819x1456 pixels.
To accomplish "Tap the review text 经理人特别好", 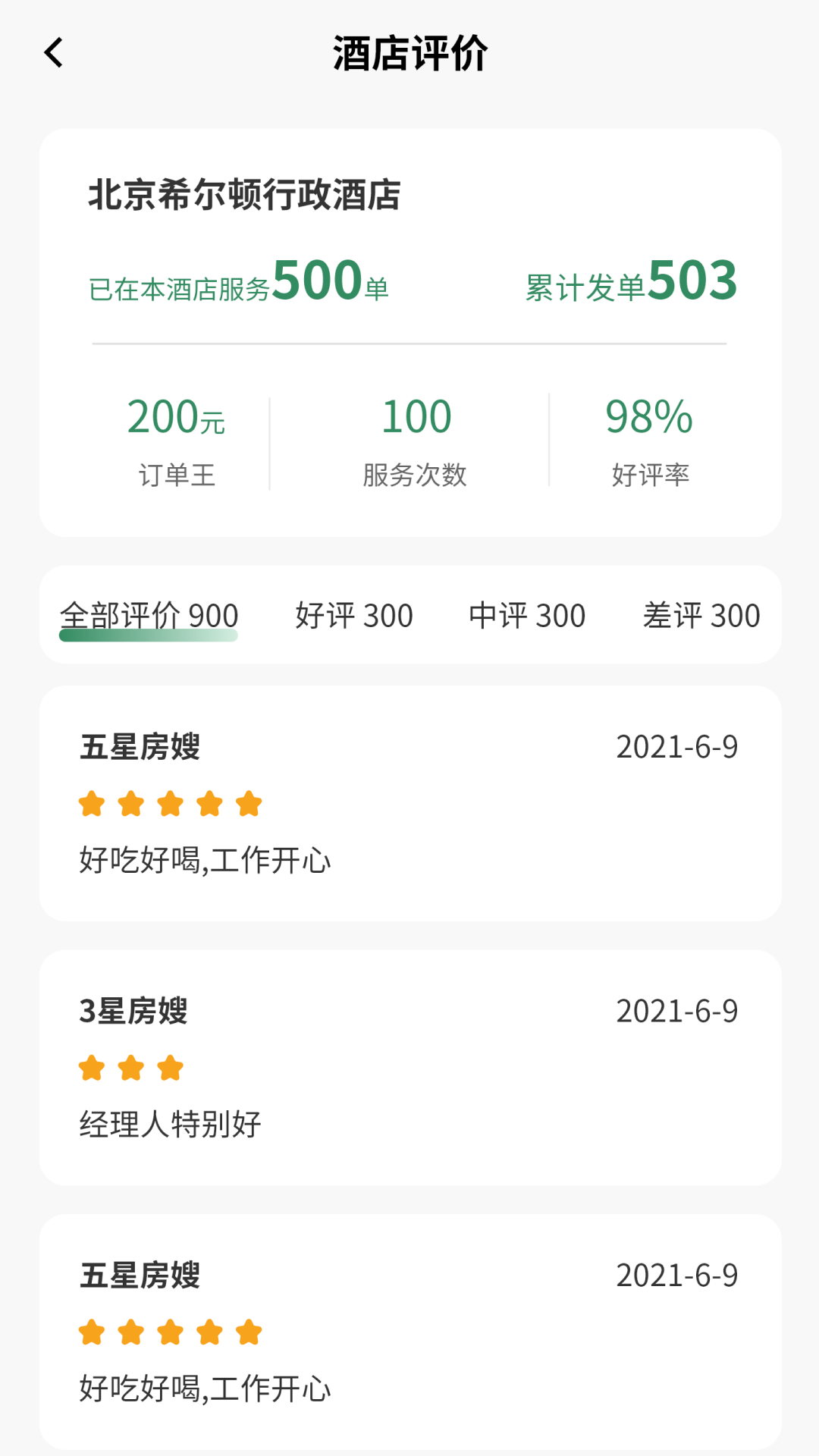I will 168,1125.
